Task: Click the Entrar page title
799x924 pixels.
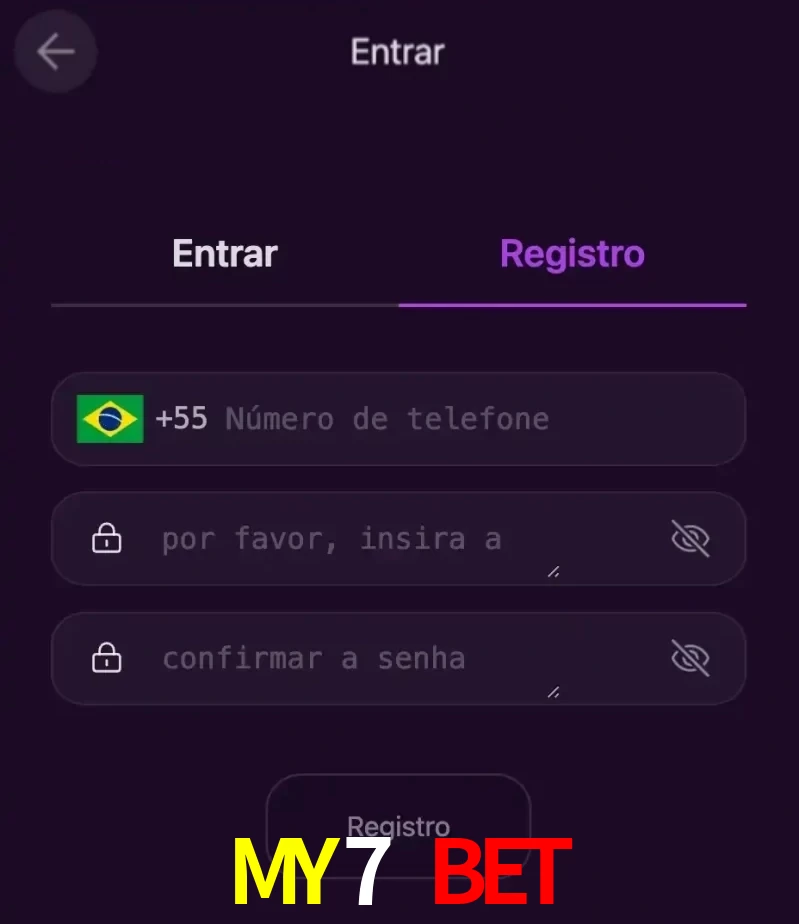Action: click(397, 51)
